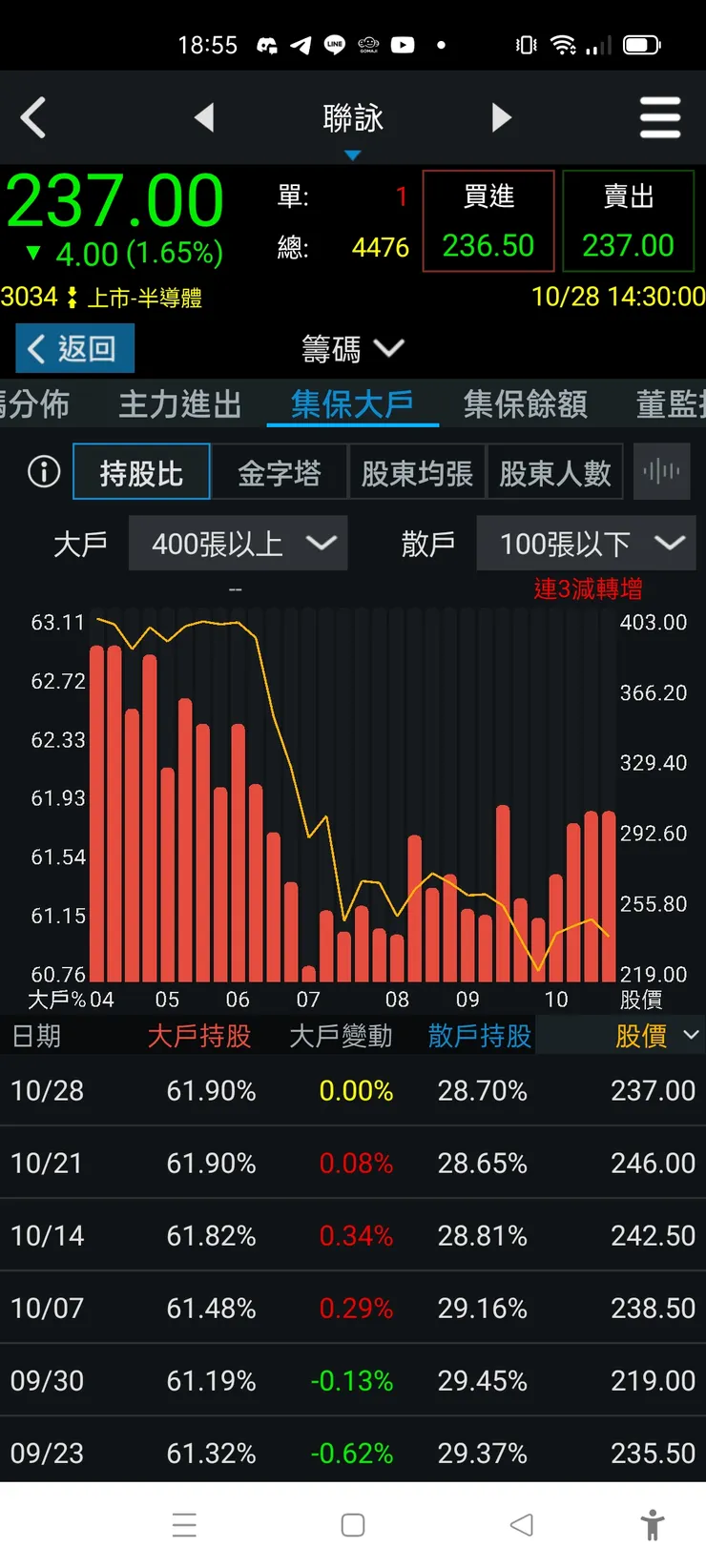Go to next stock with right arrow

point(502,116)
